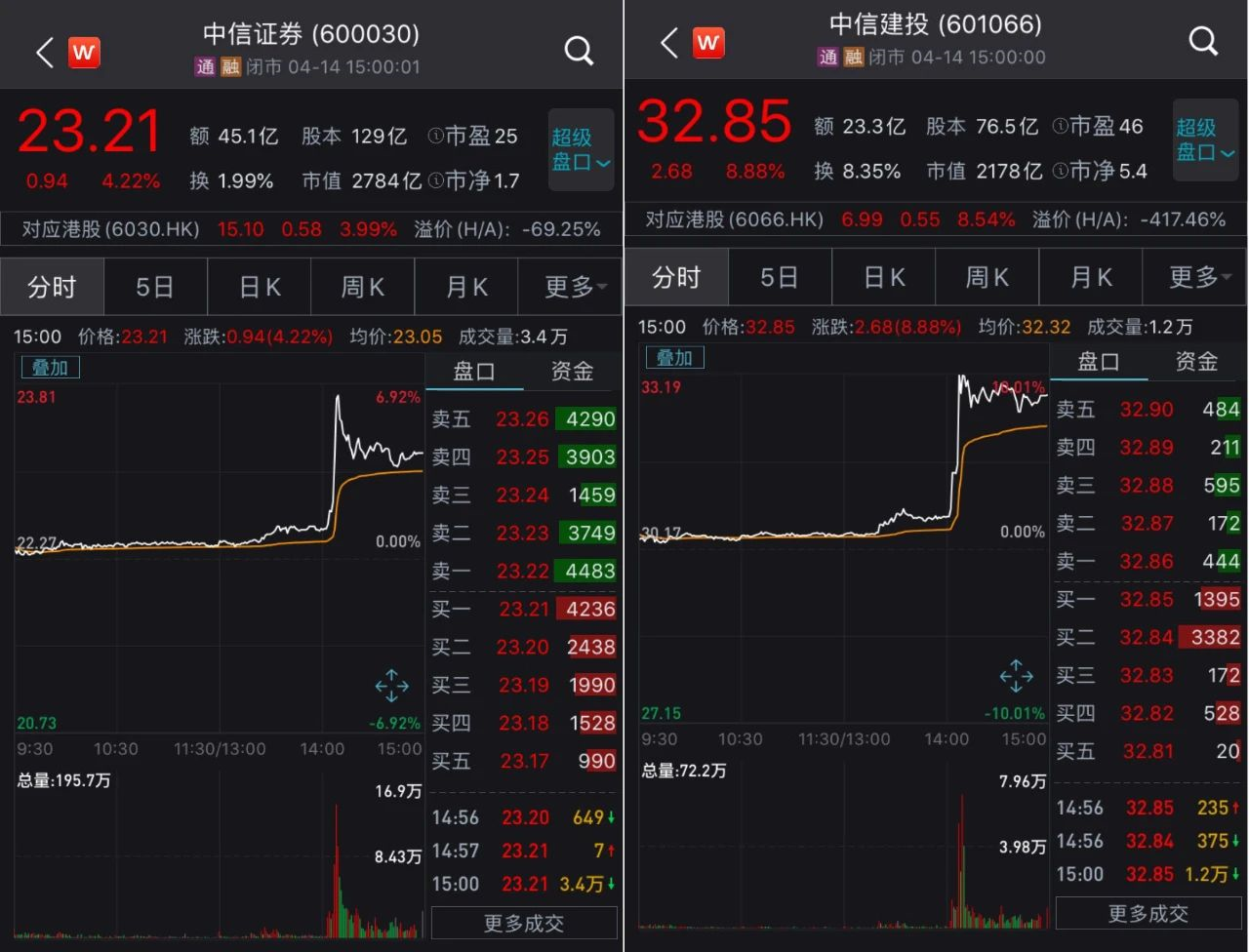1249x952 pixels.
Task: Open search on the 中信建投 page
Action: [x=1203, y=41]
